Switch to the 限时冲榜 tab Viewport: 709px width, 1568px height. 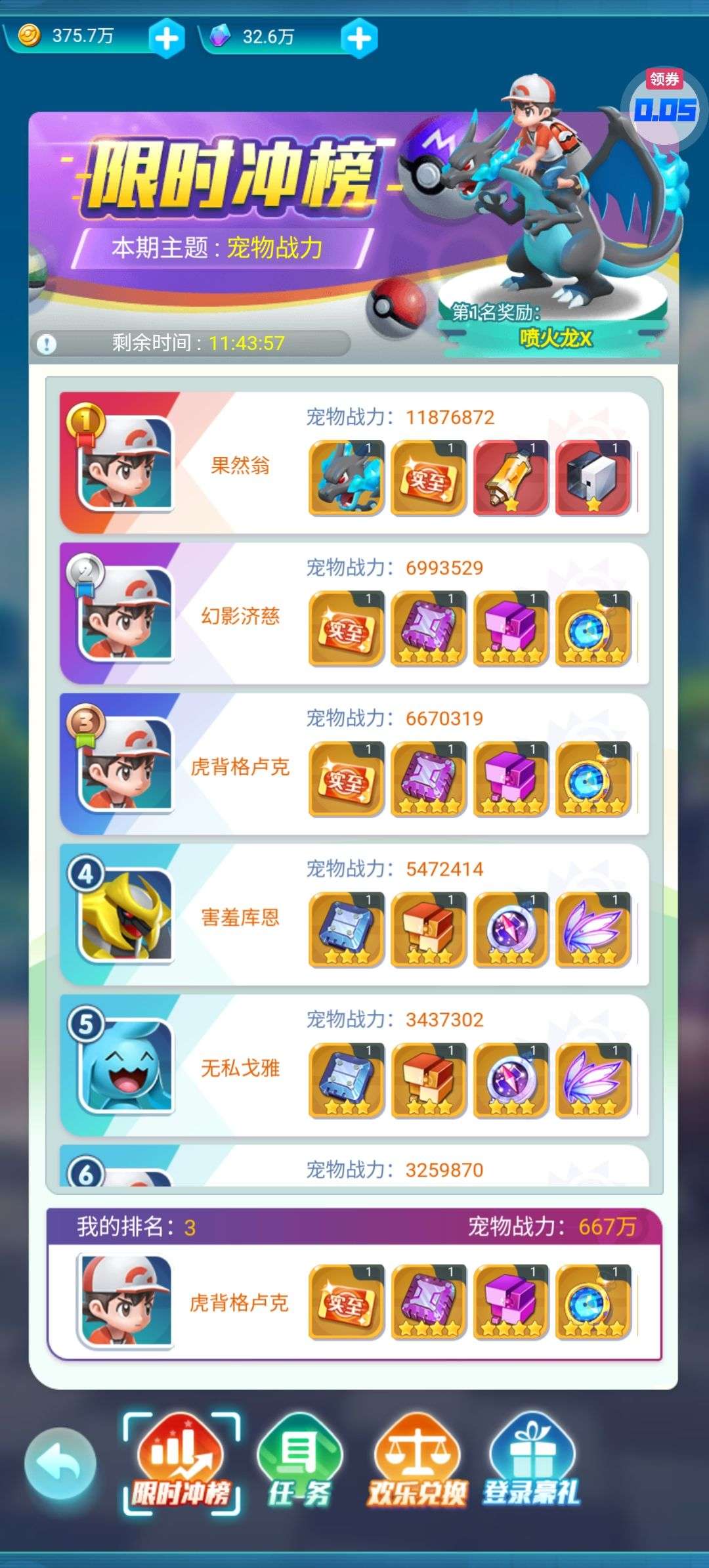click(x=181, y=1464)
